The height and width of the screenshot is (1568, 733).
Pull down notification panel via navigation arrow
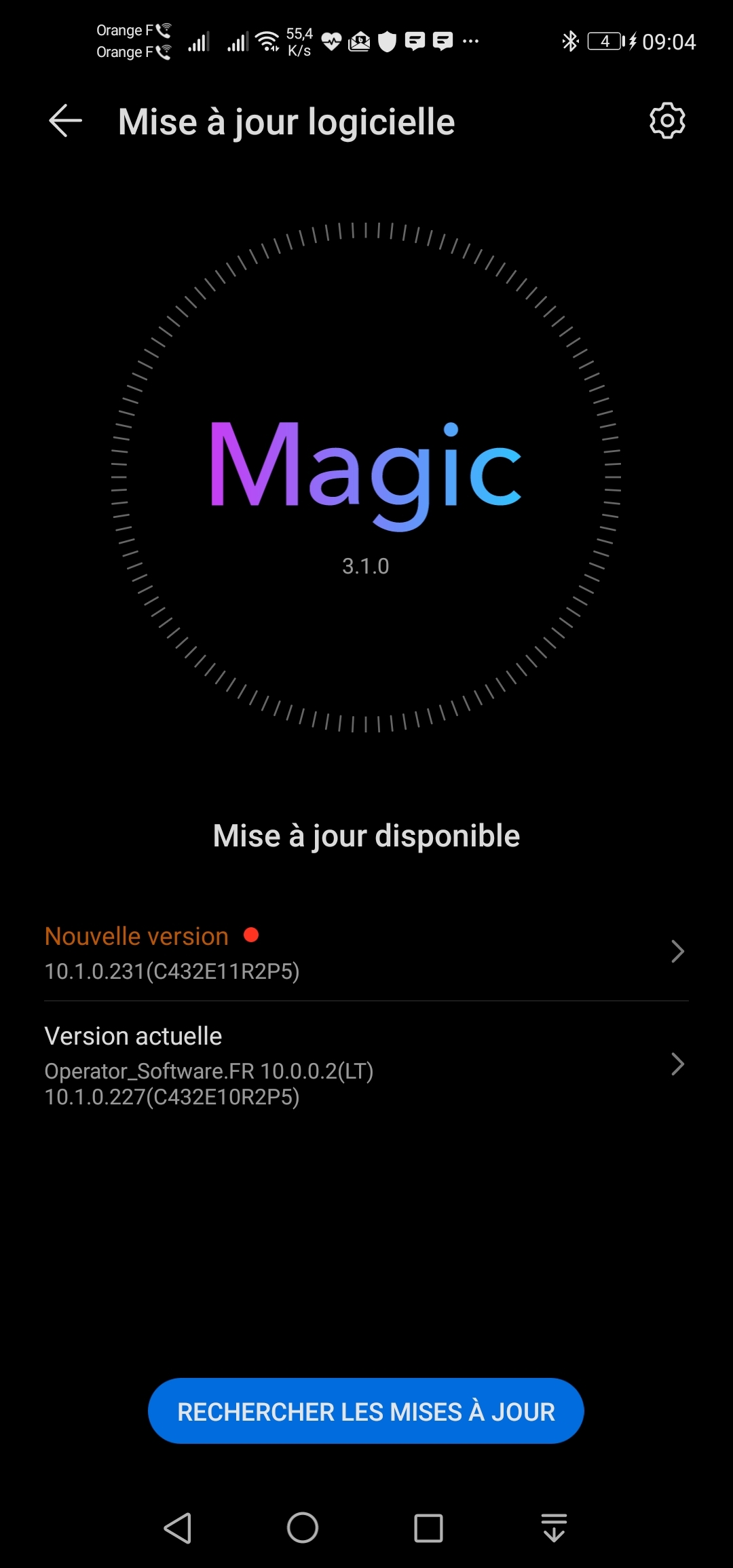tap(554, 1528)
